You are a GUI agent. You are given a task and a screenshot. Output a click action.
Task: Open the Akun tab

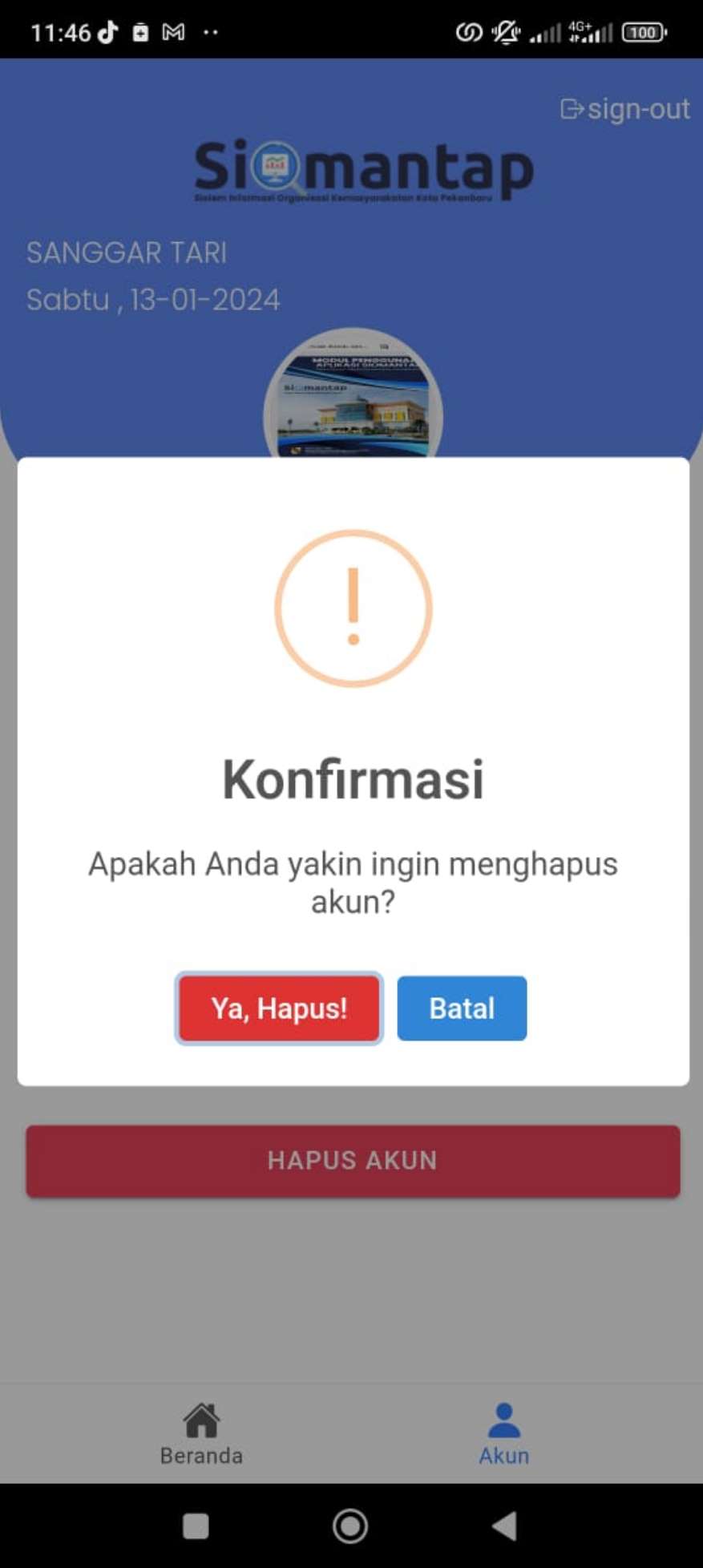pos(503,1434)
